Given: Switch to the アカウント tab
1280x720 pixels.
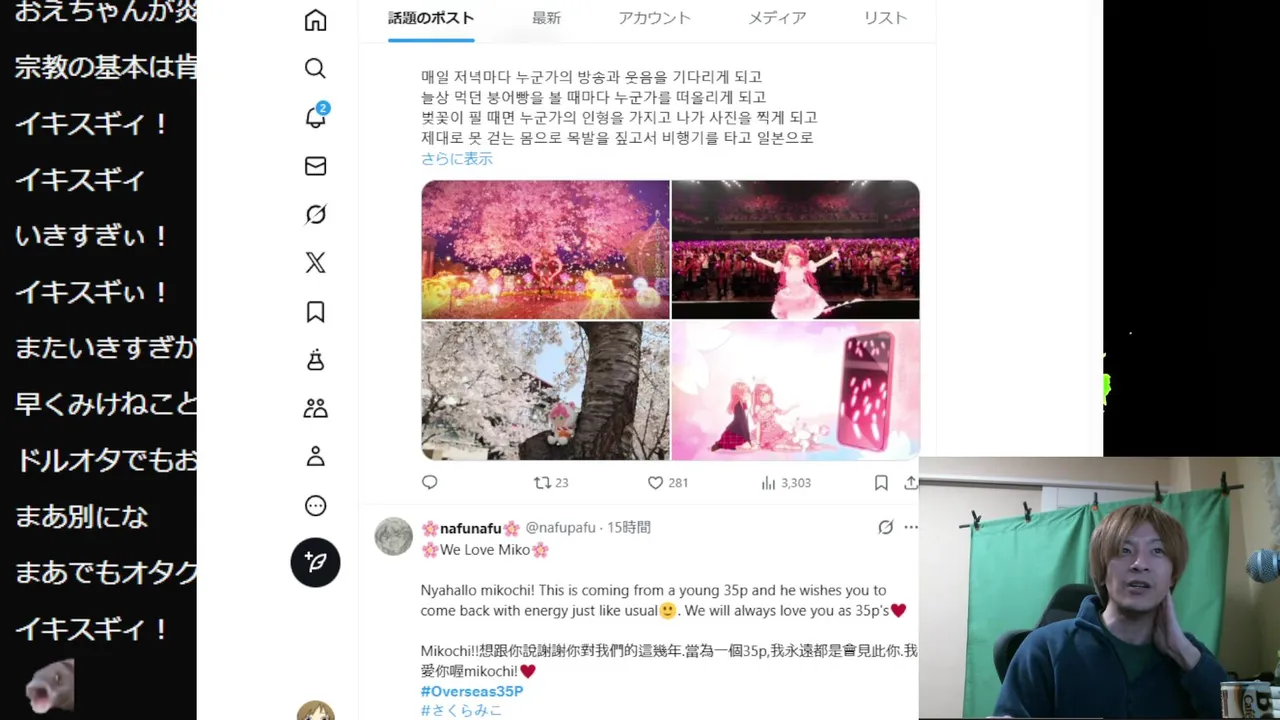Looking at the screenshot, I should coord(654,18).
